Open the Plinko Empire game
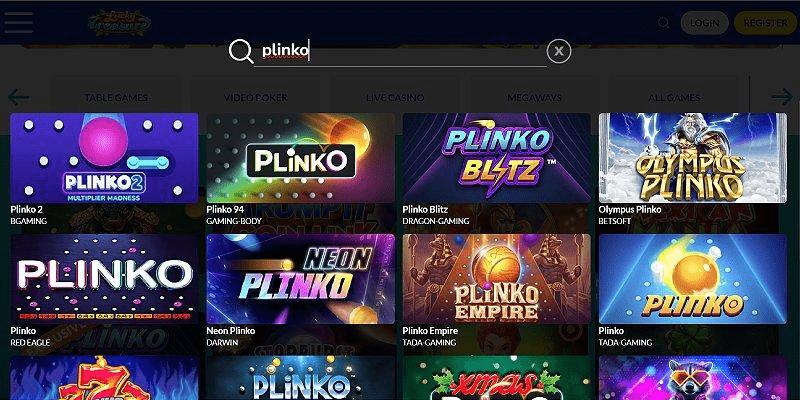The width and height of the screenshot is (800, 400). click(x=496, y=278)
